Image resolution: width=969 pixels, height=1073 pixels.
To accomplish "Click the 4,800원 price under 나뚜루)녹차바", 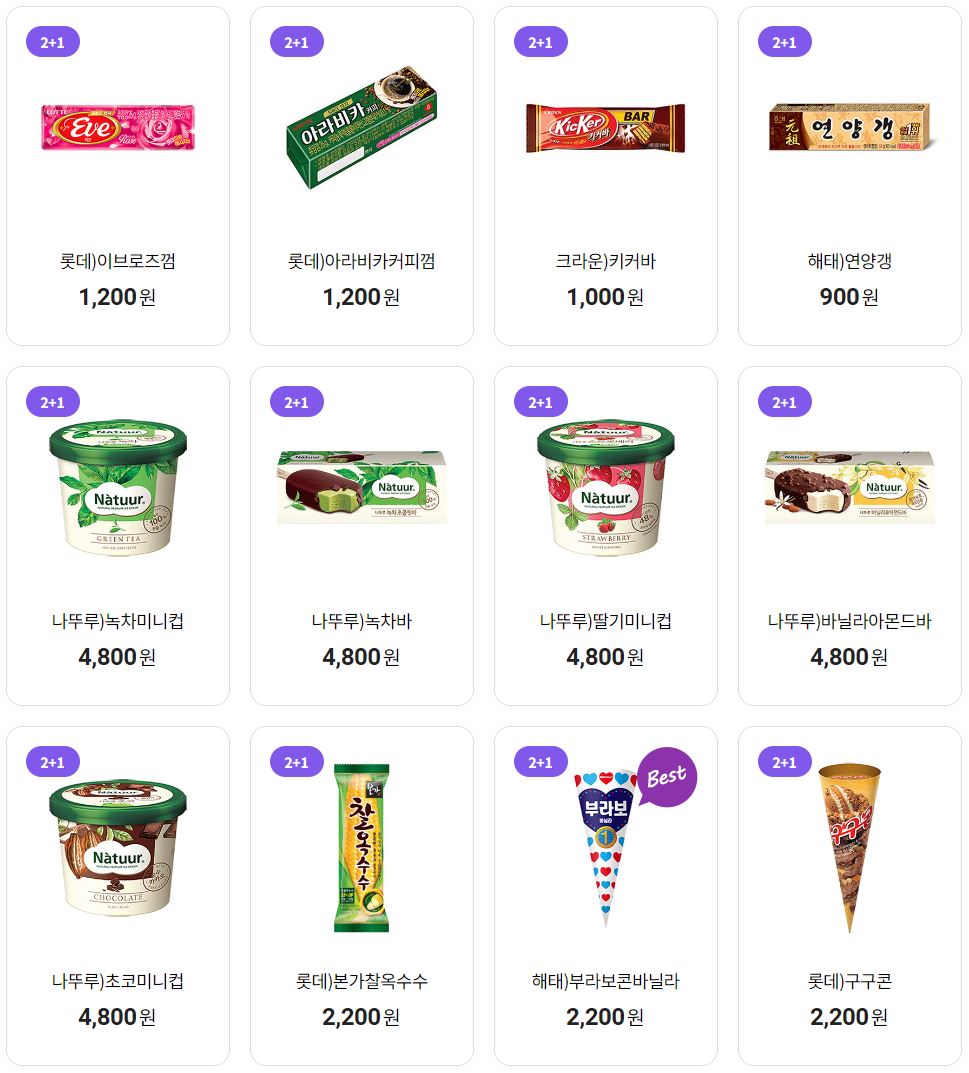I will click(x=359, y=656).
